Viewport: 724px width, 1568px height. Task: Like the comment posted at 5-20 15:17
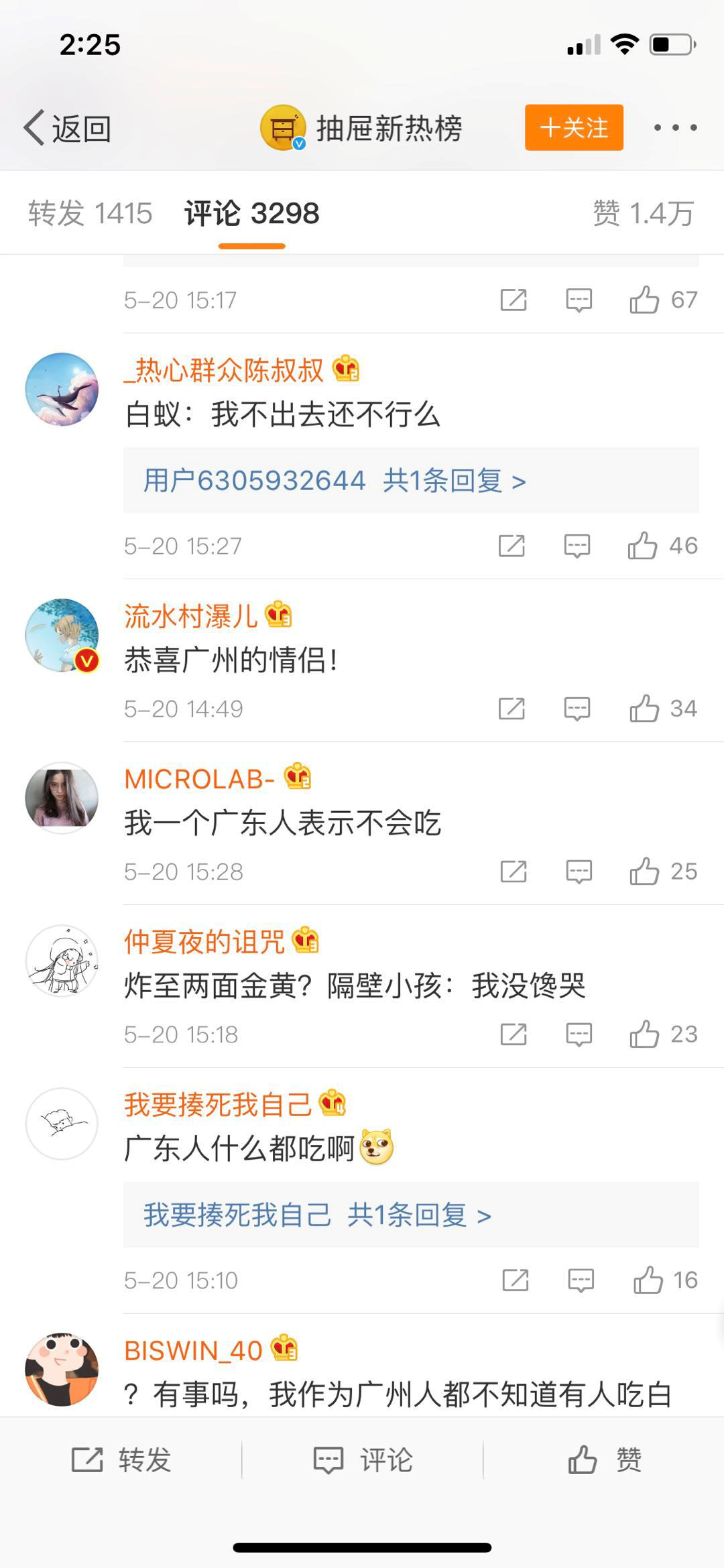(x=644, y=300)
